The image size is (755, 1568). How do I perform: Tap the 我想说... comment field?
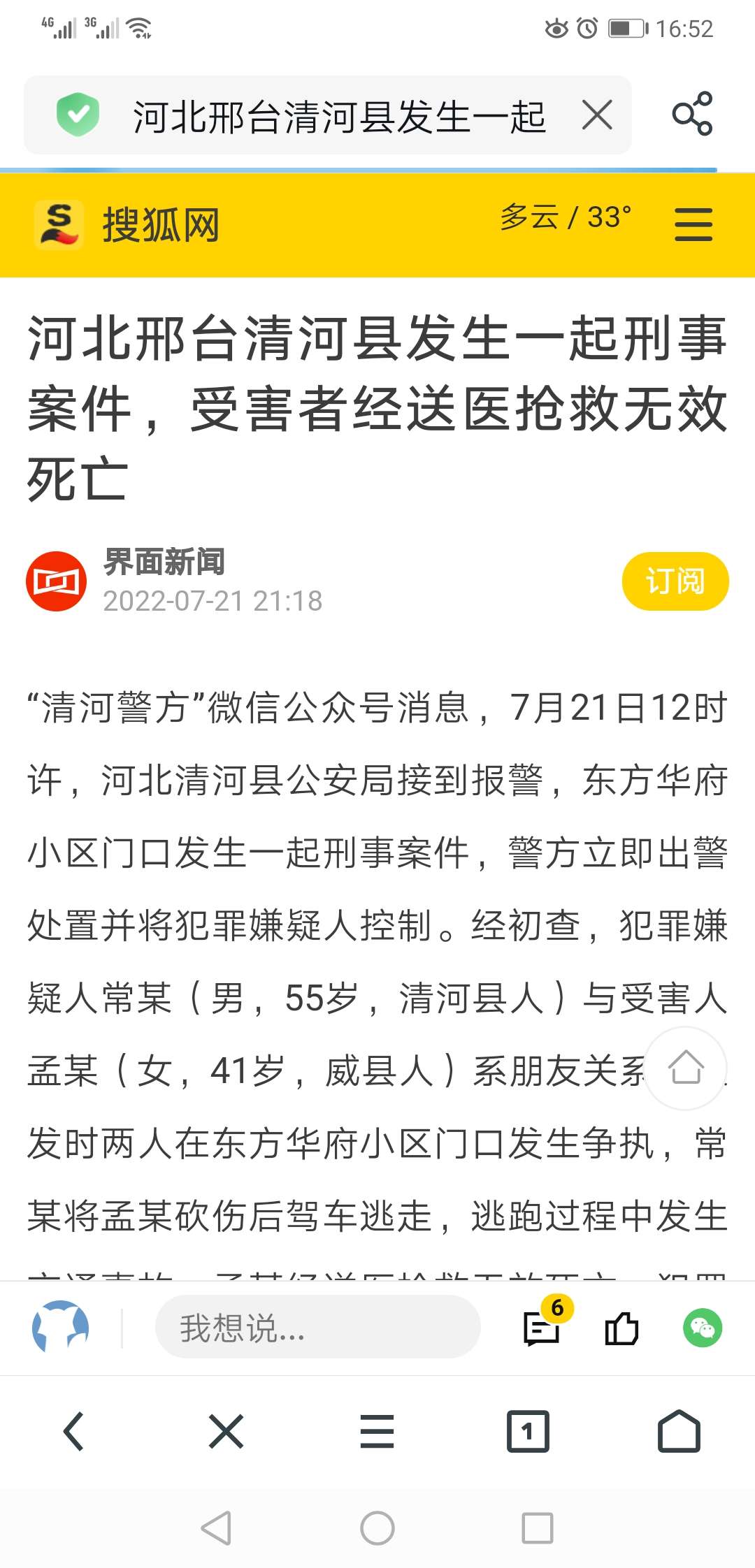[317, 1328]
